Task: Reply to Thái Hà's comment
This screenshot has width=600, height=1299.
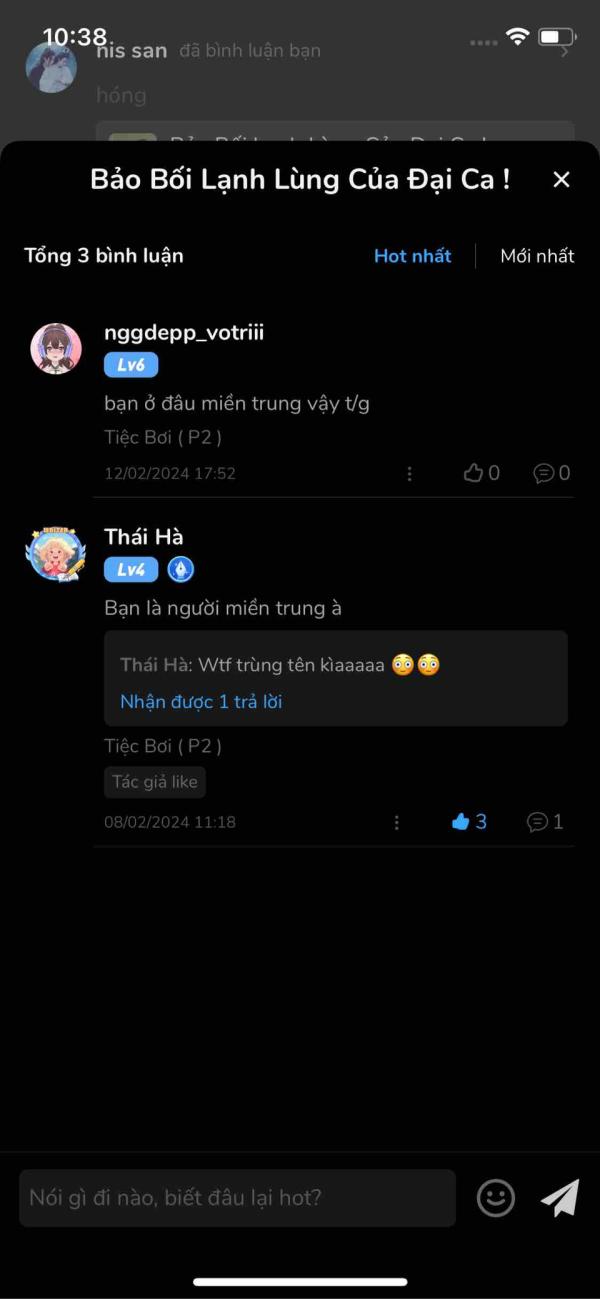Action: (545, 822)
